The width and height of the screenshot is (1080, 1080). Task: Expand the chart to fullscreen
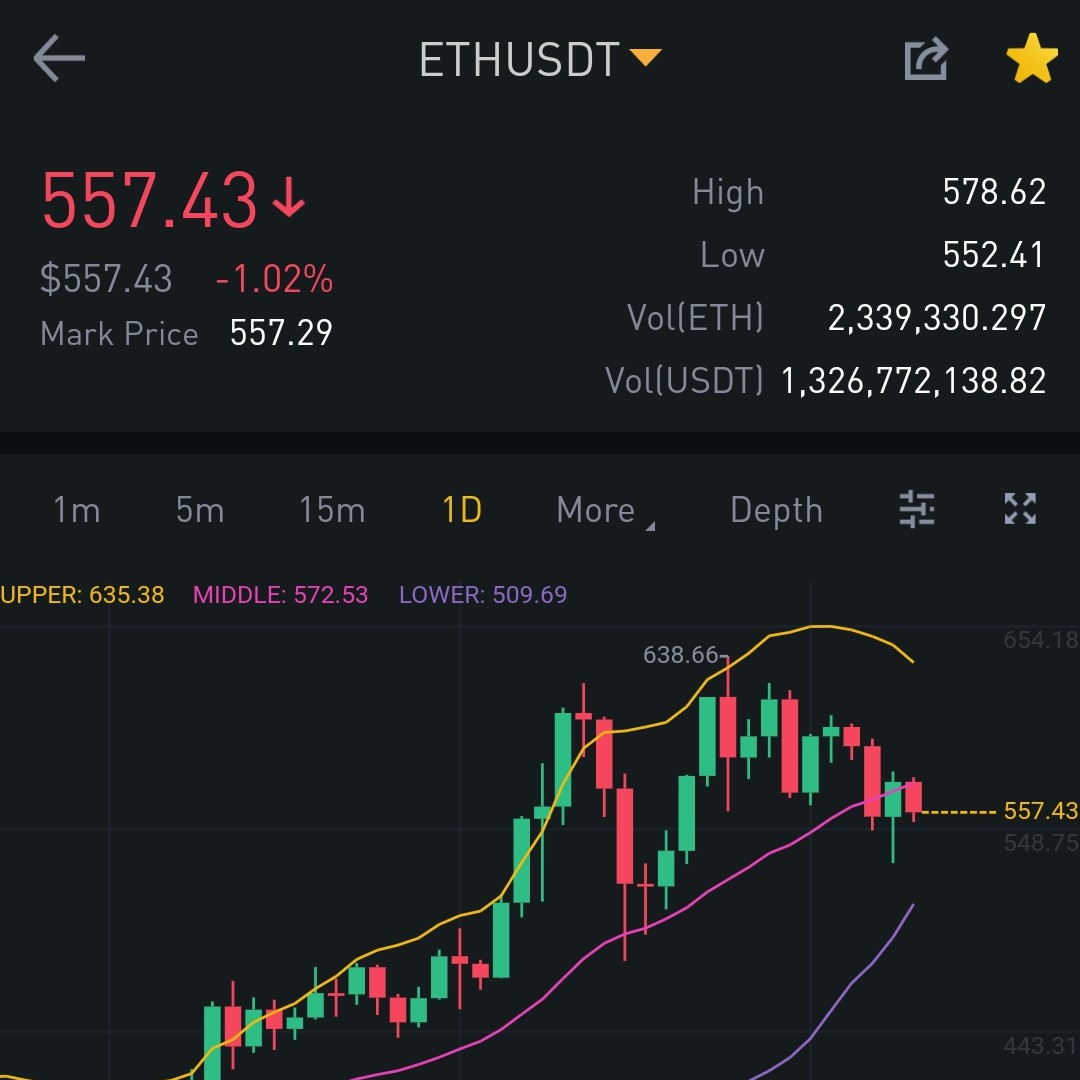click(1020, 509)
